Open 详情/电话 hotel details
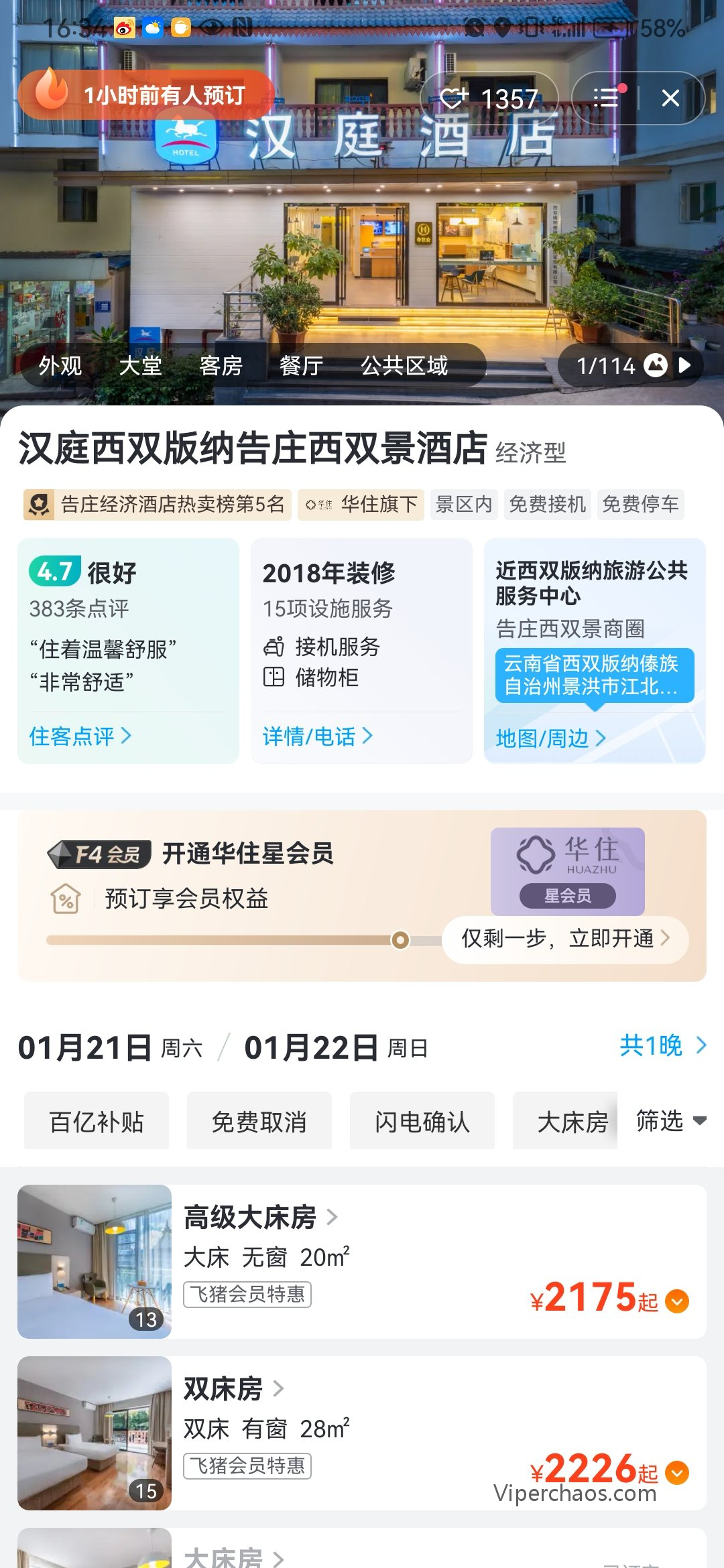 tap(318, 736)
